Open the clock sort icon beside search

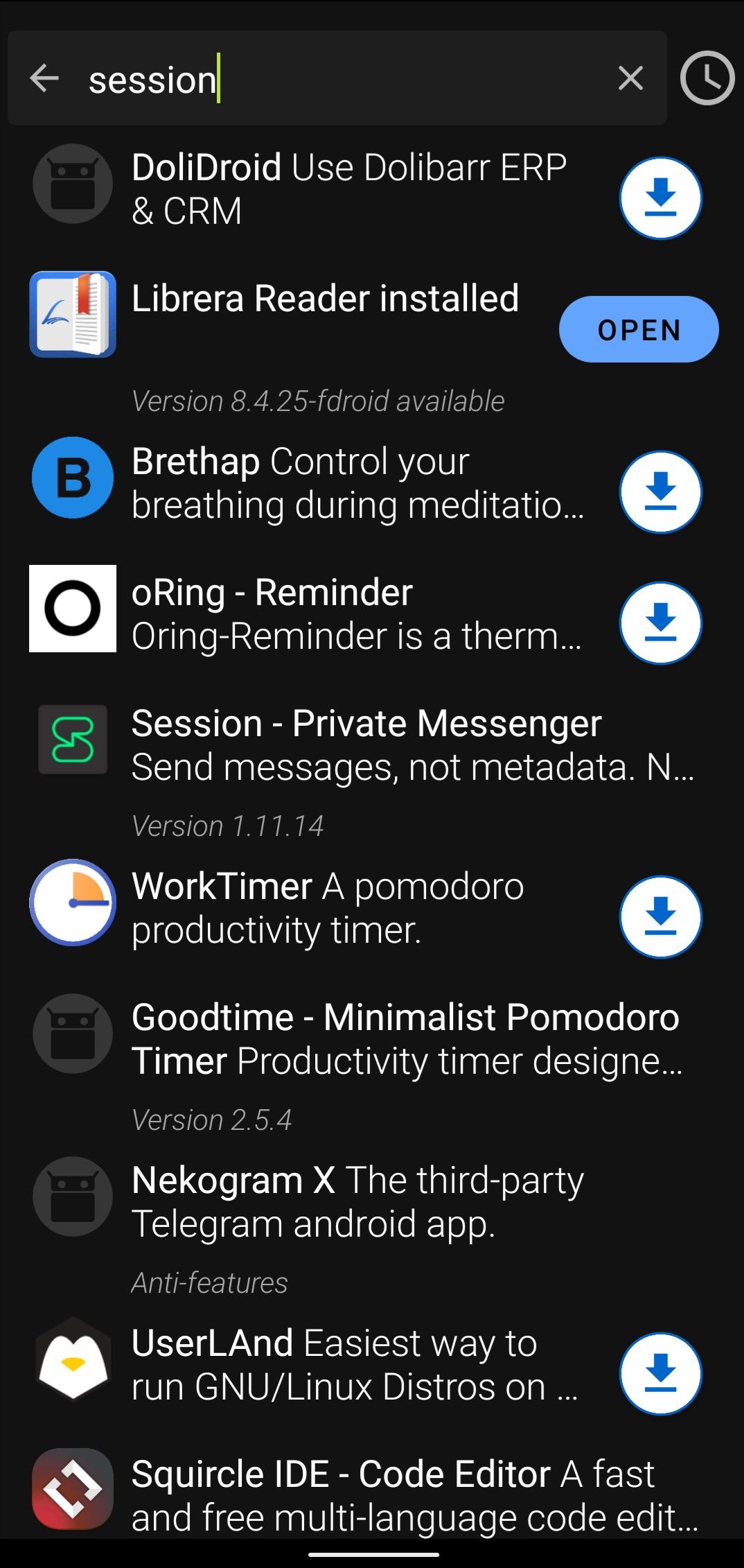tap(707, 78)
